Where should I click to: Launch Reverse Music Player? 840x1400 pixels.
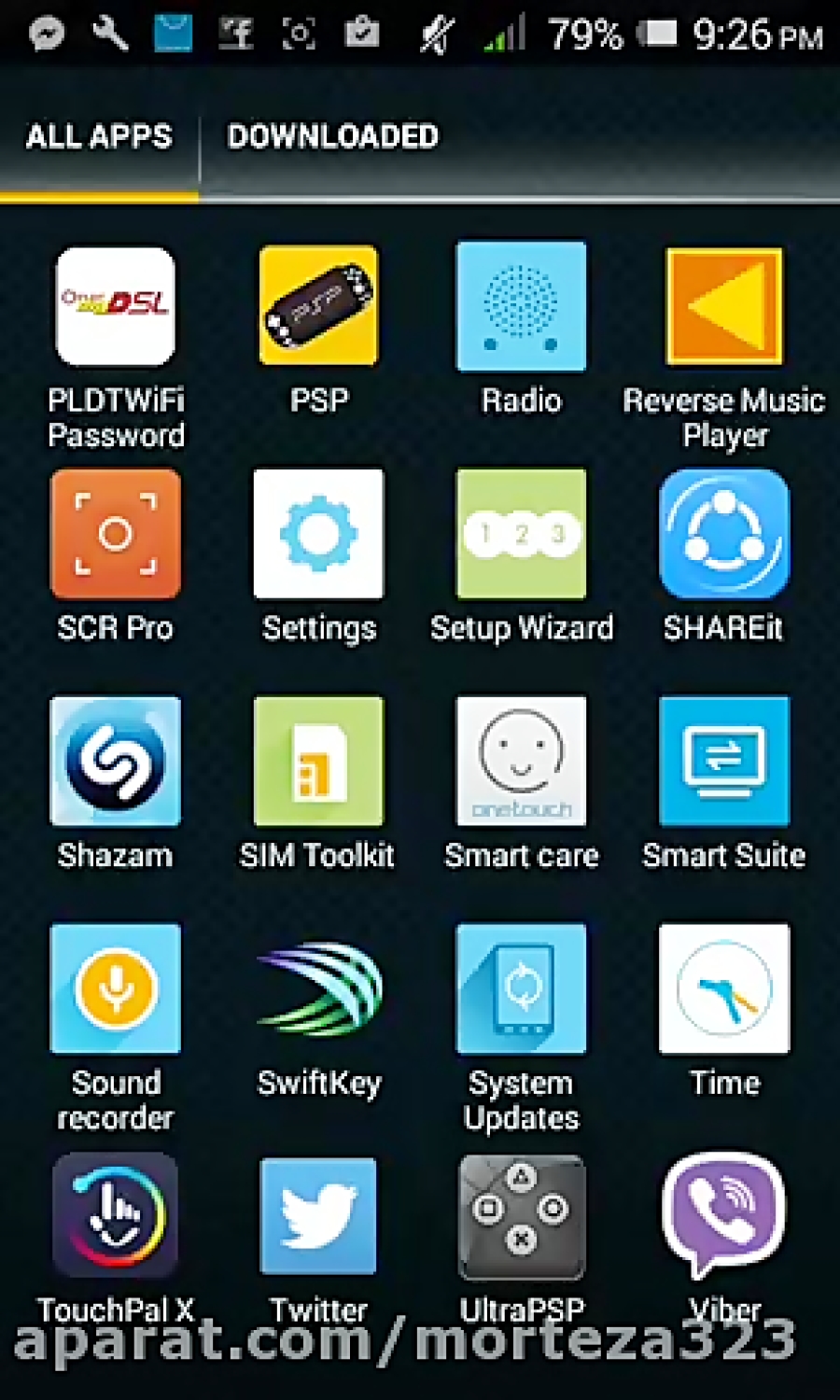pyautogui.click(x=724, y=307)
